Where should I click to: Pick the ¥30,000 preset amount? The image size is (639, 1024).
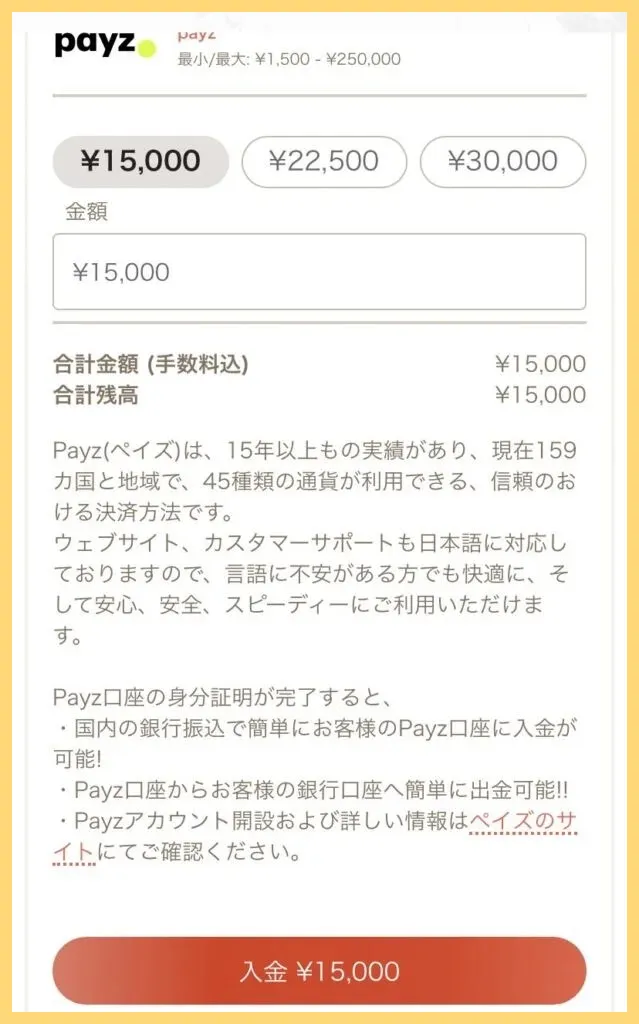tap(502, 161)
